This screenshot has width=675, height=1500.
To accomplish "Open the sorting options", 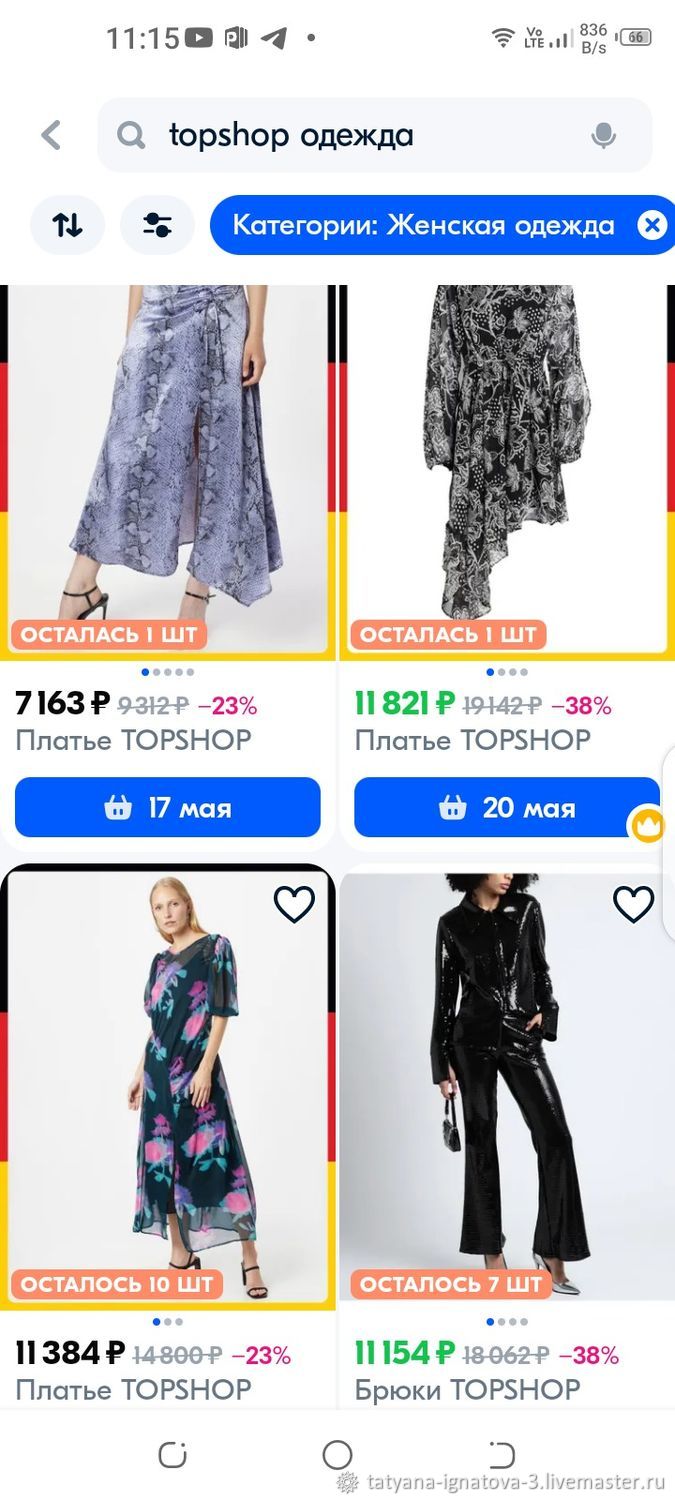I will 67,225.
